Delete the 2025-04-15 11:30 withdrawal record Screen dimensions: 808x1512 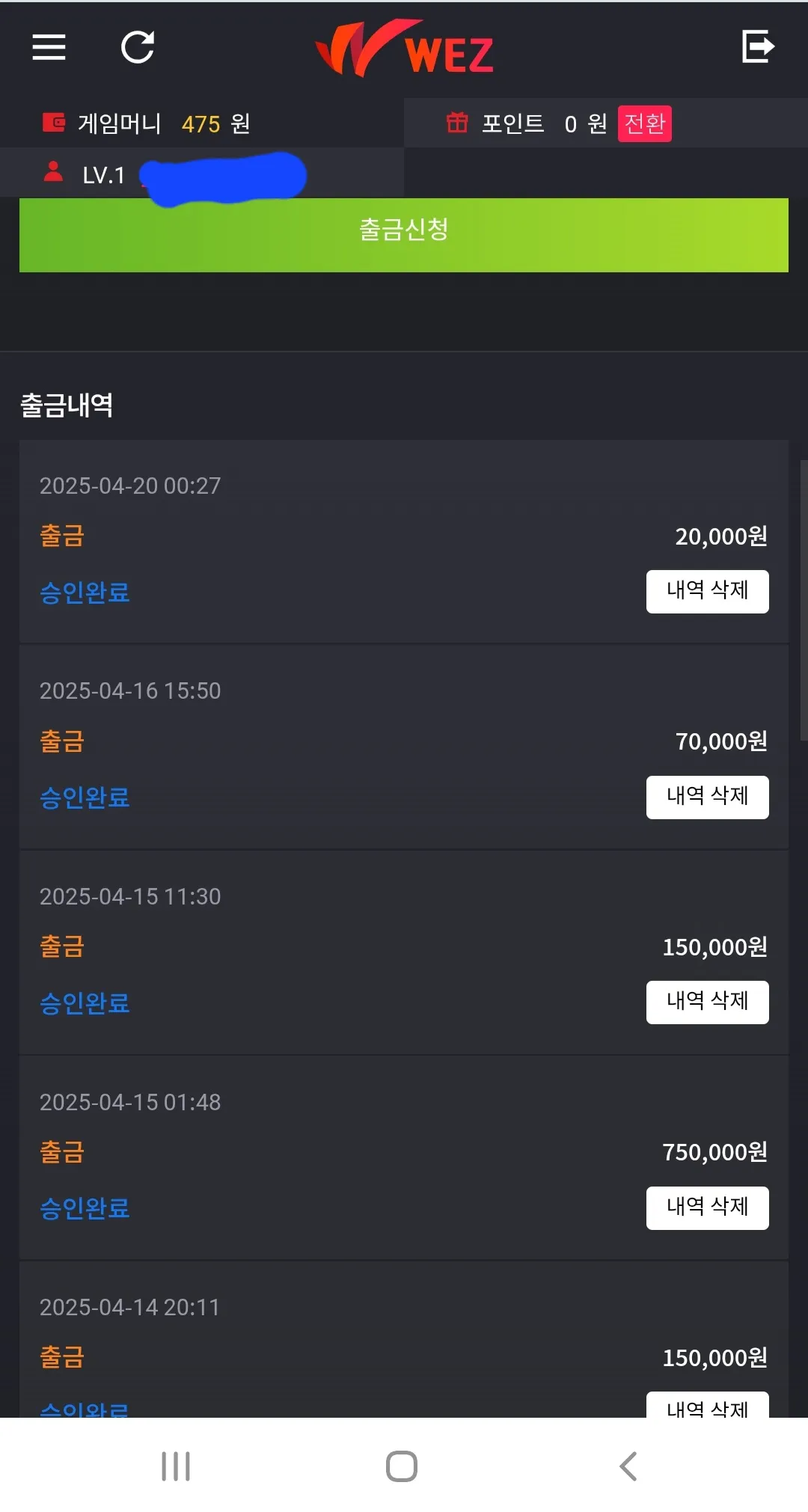tap(707, 1003)
